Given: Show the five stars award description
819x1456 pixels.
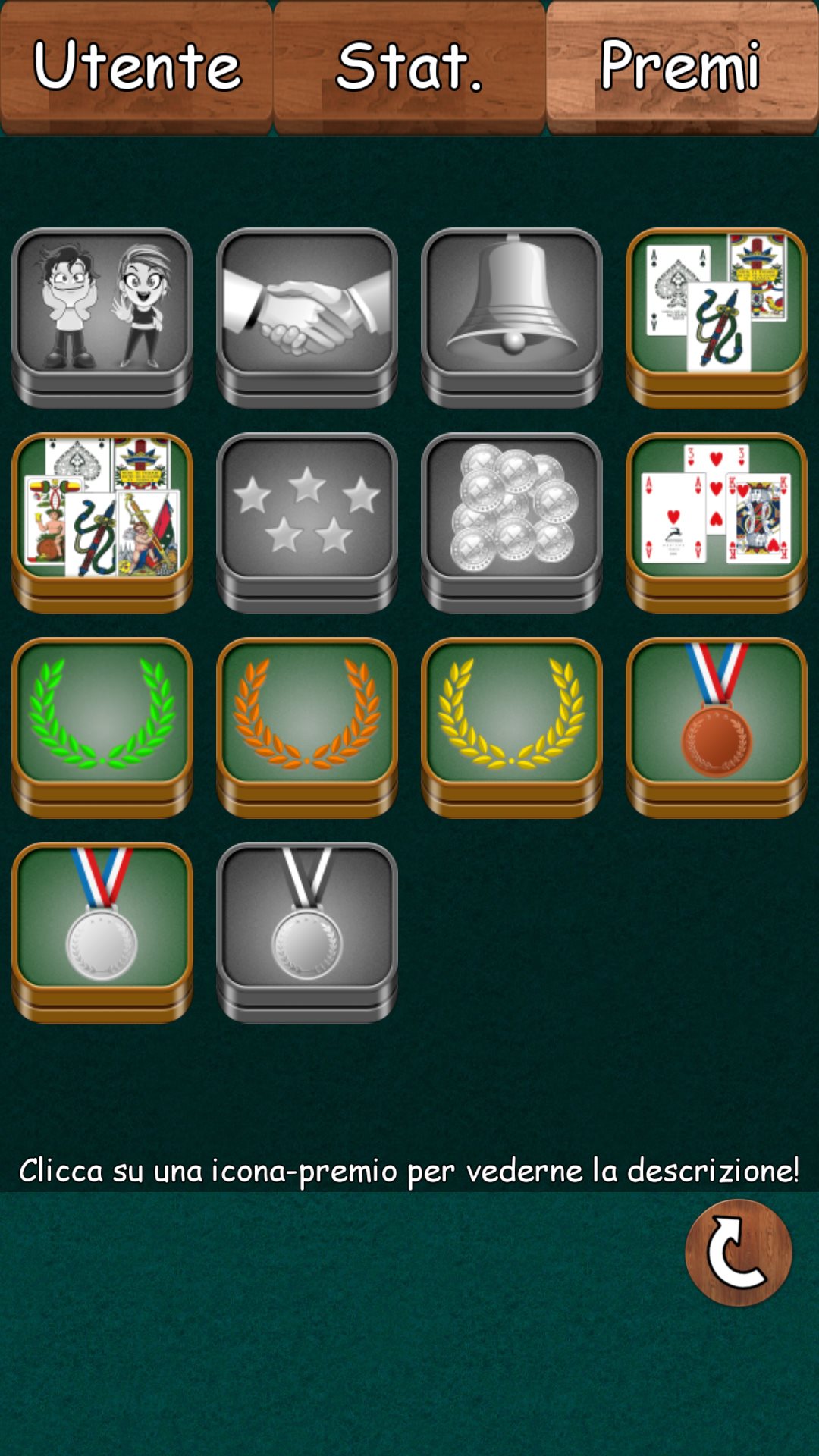Looking at the screenshot, I should tap(307, 522).
